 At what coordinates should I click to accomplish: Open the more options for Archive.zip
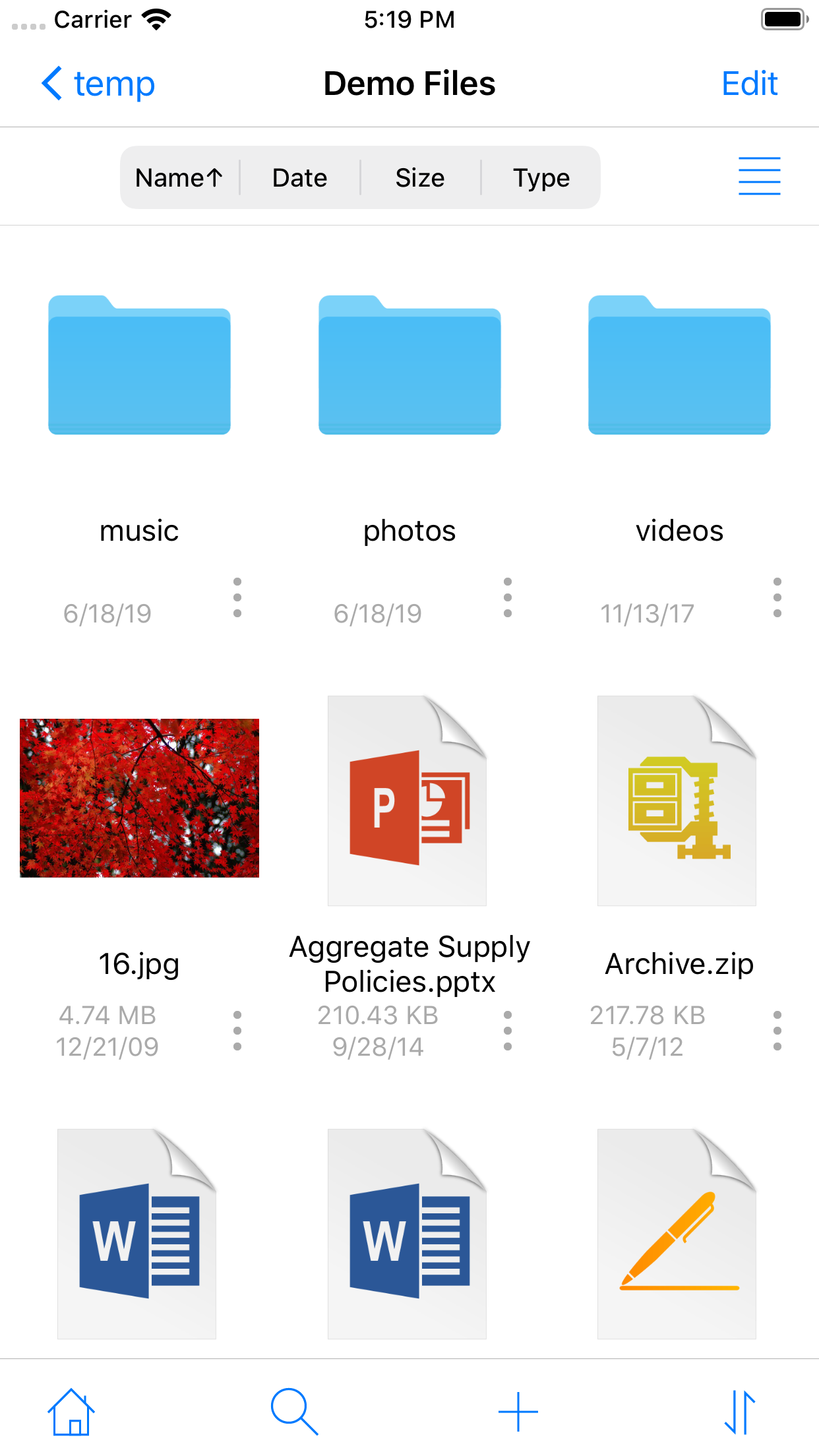pyautogui.click(x=777, y=1029)
